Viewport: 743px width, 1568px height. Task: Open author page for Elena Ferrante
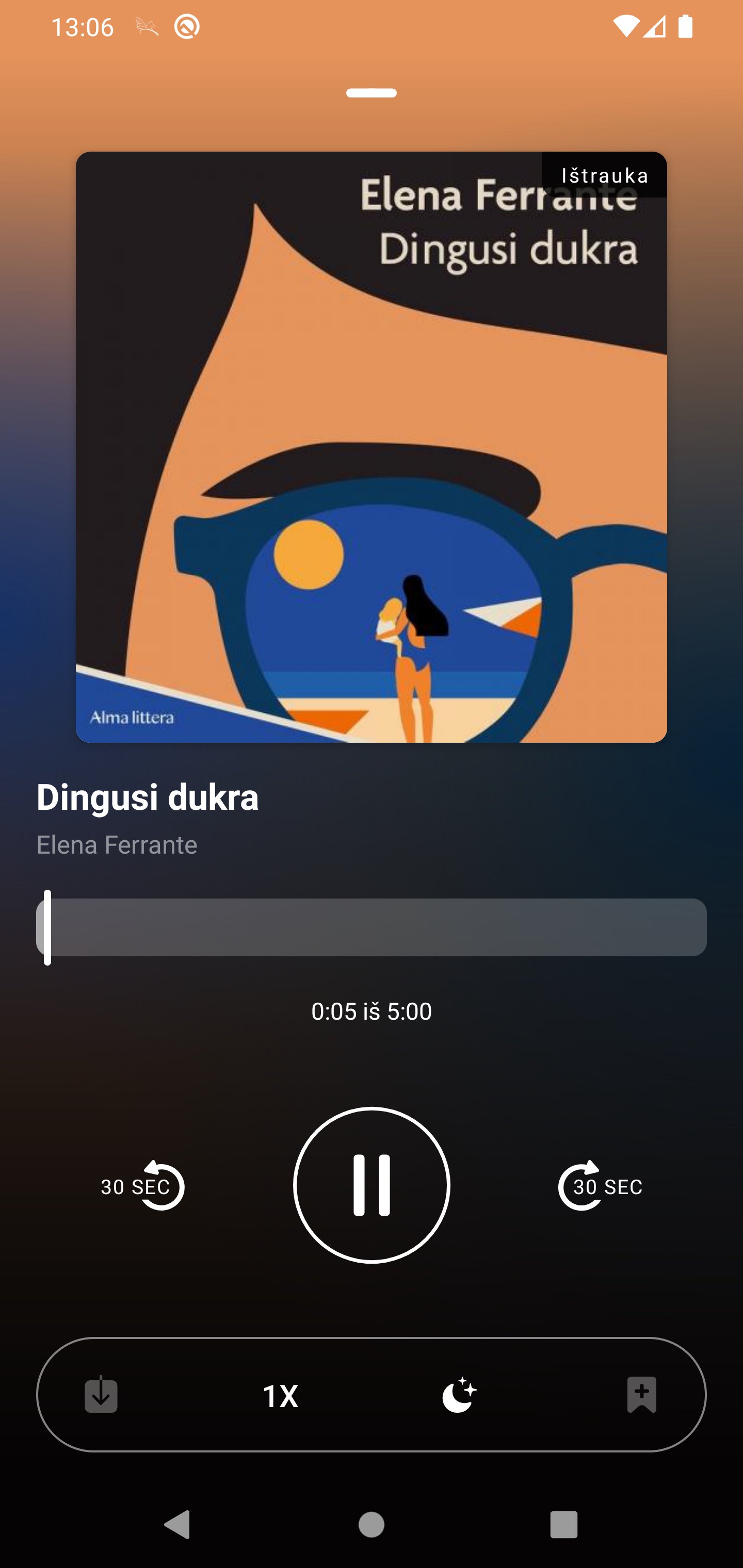[116, 845]
